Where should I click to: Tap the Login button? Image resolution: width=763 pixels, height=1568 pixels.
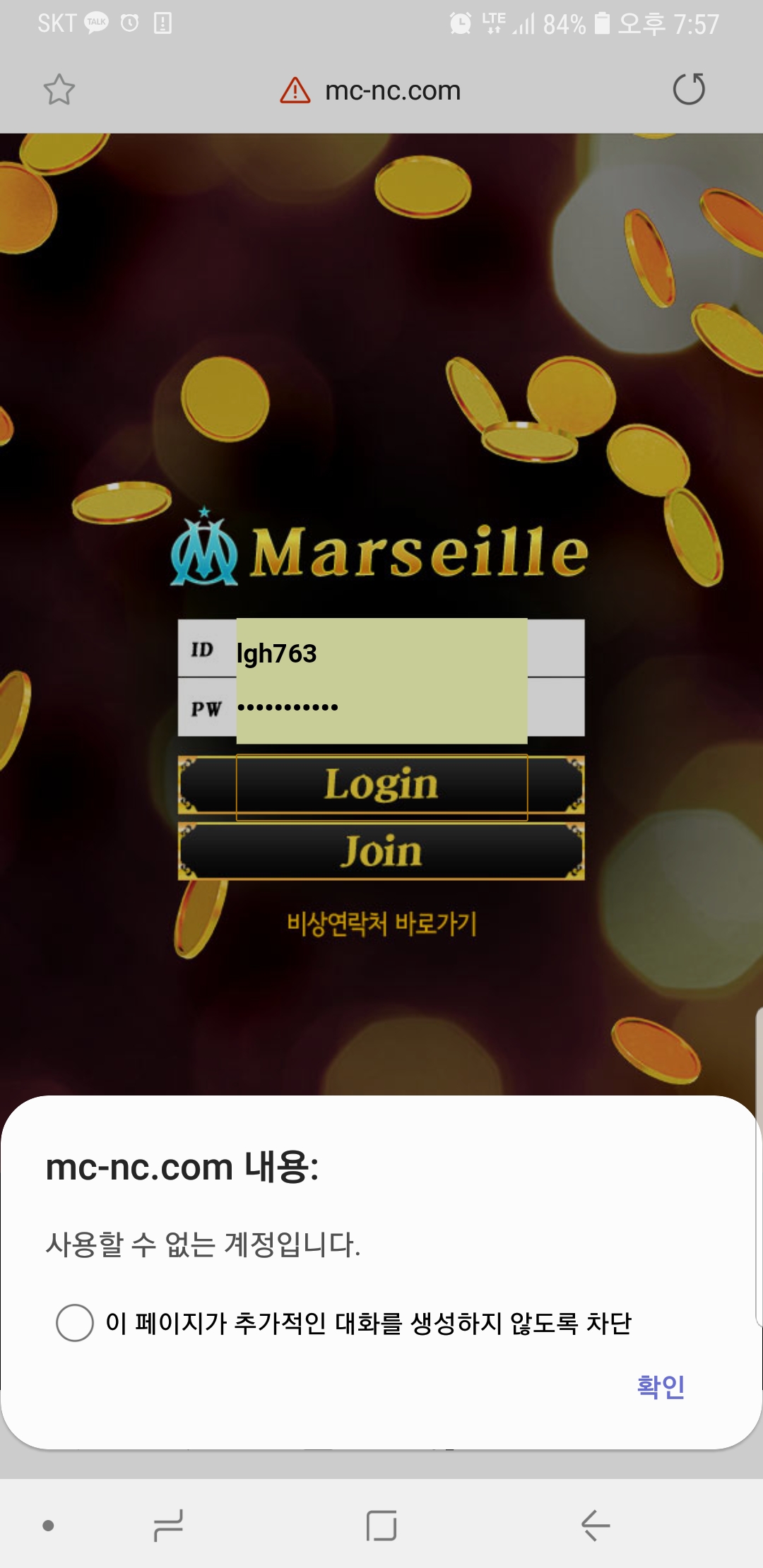(381, 785)
